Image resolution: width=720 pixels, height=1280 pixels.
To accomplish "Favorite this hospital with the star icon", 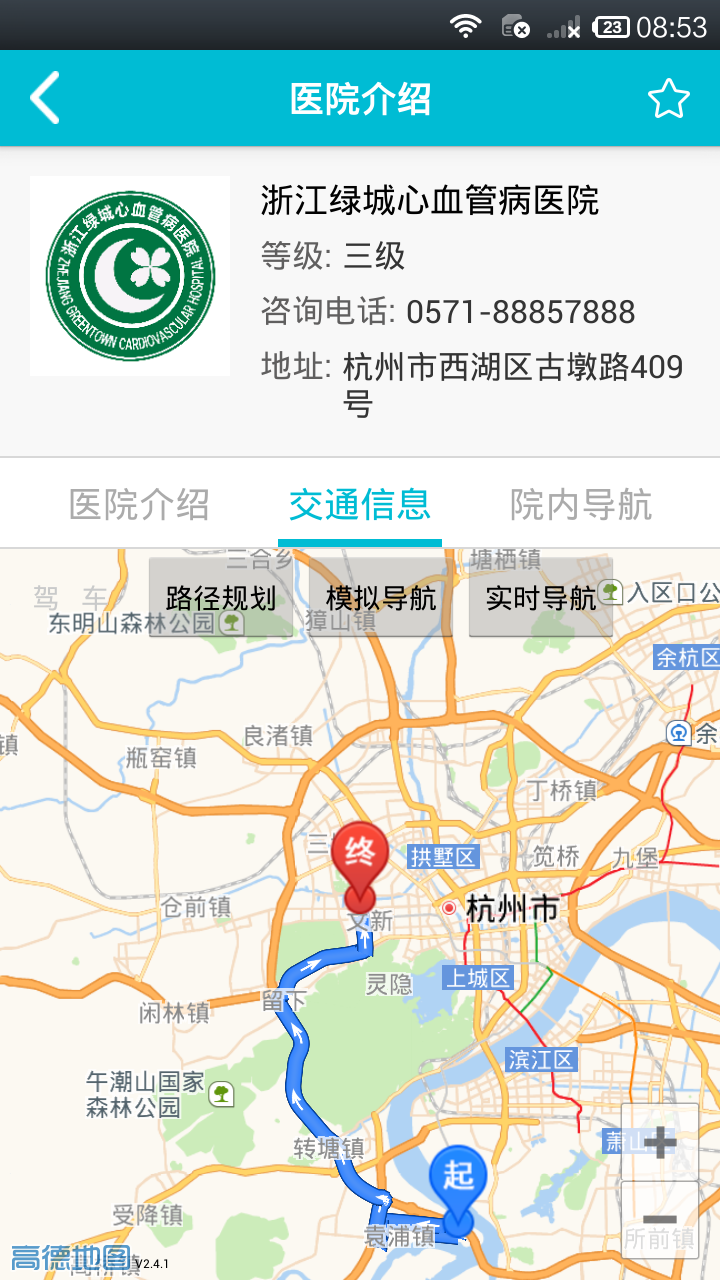I will [x=668, y=99].
